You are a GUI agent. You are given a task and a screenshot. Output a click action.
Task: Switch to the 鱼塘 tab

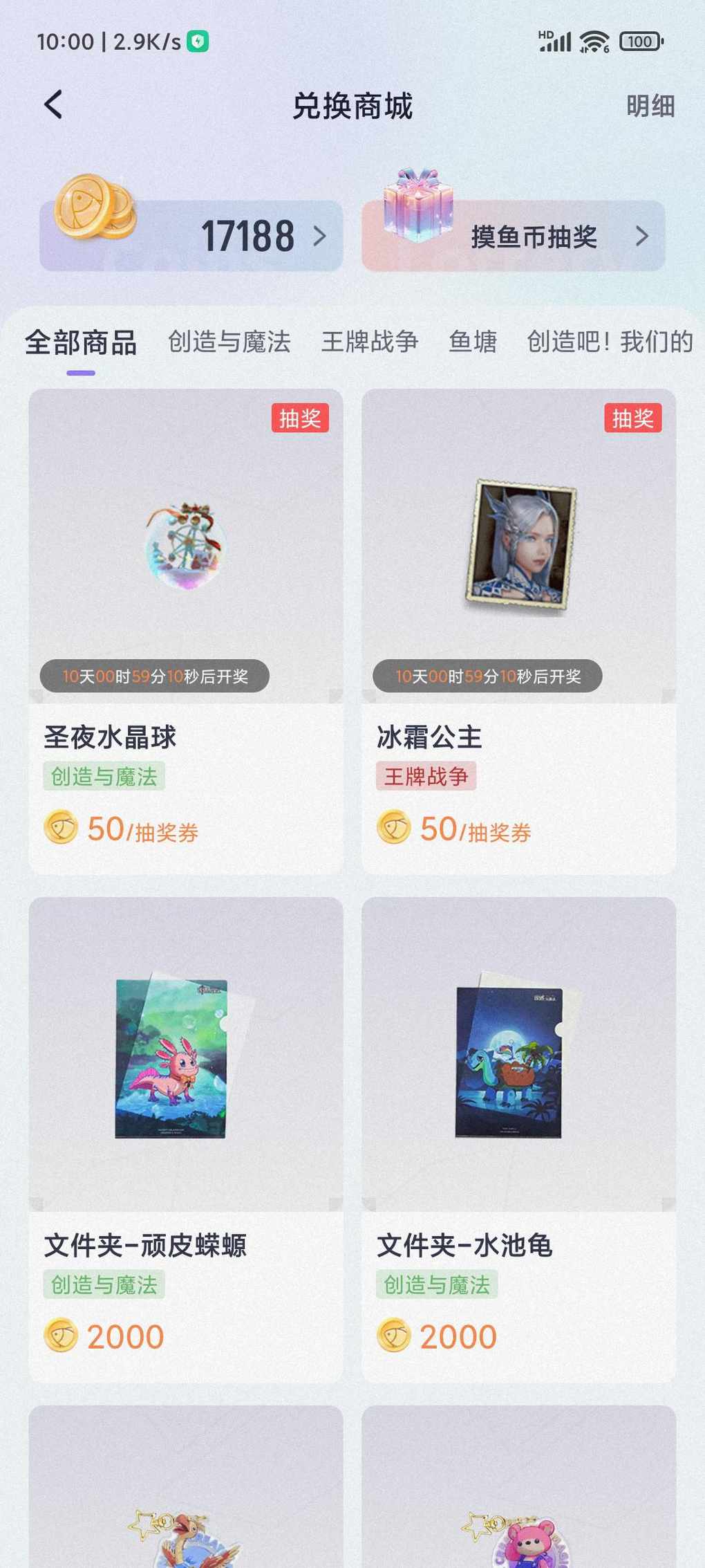[x=473, y=342]
